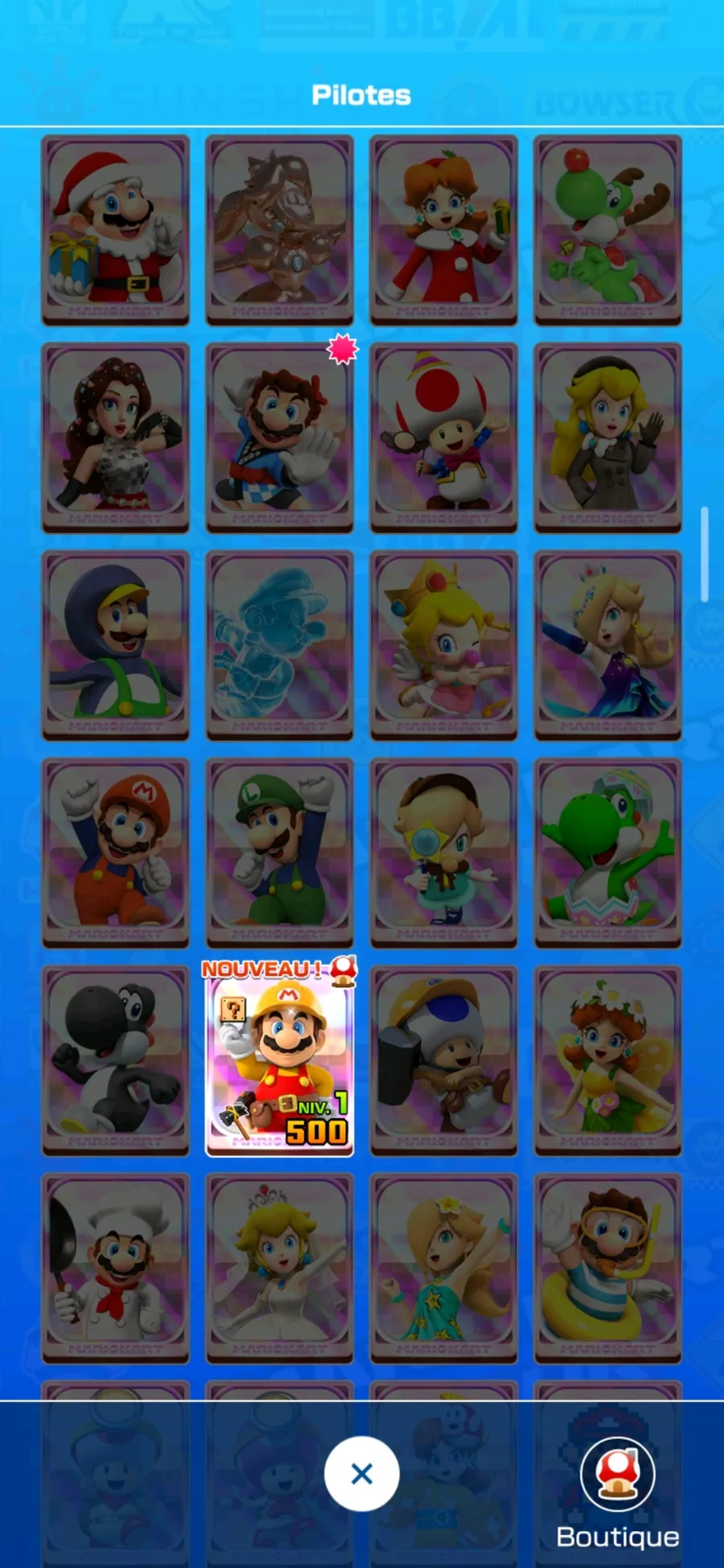The image size is (724, 1568).
Task: Select the Ice Mario driver card
Action: click(x=279, y=645)
